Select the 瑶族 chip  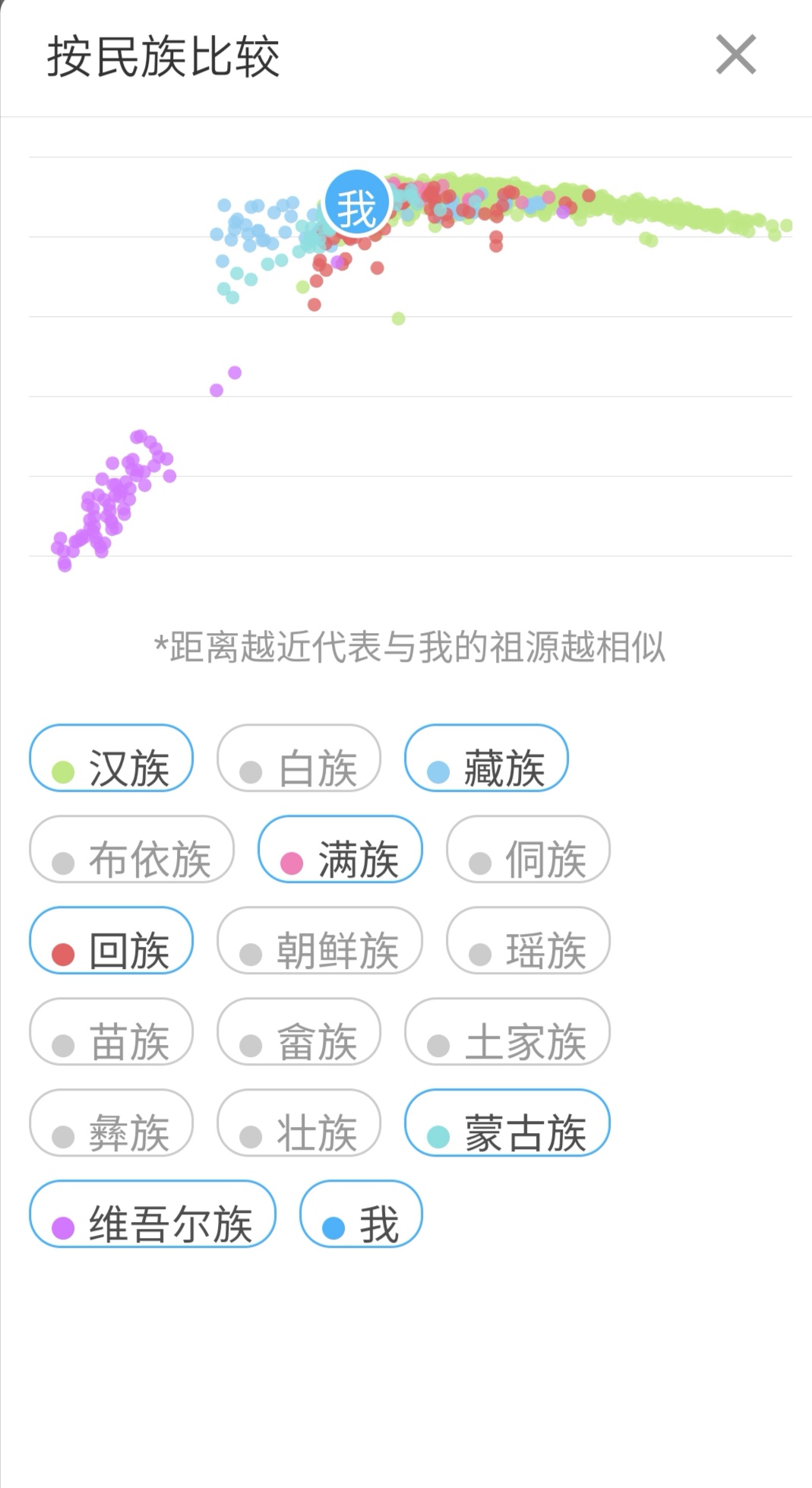coord(529,940)
